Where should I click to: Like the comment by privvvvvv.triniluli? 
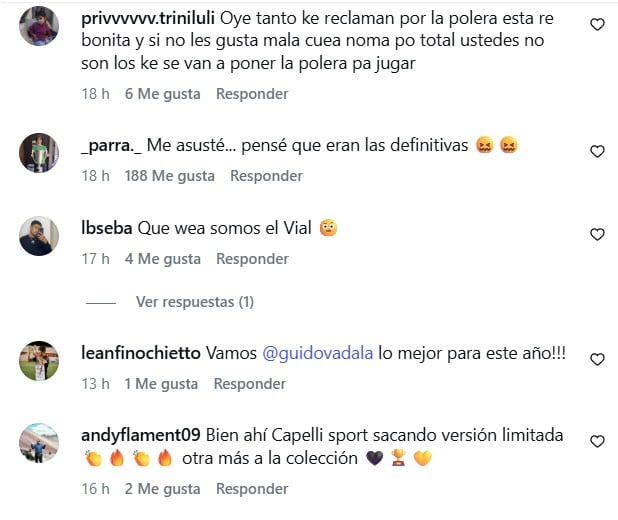pyautogui.click(x=597, y=25)
